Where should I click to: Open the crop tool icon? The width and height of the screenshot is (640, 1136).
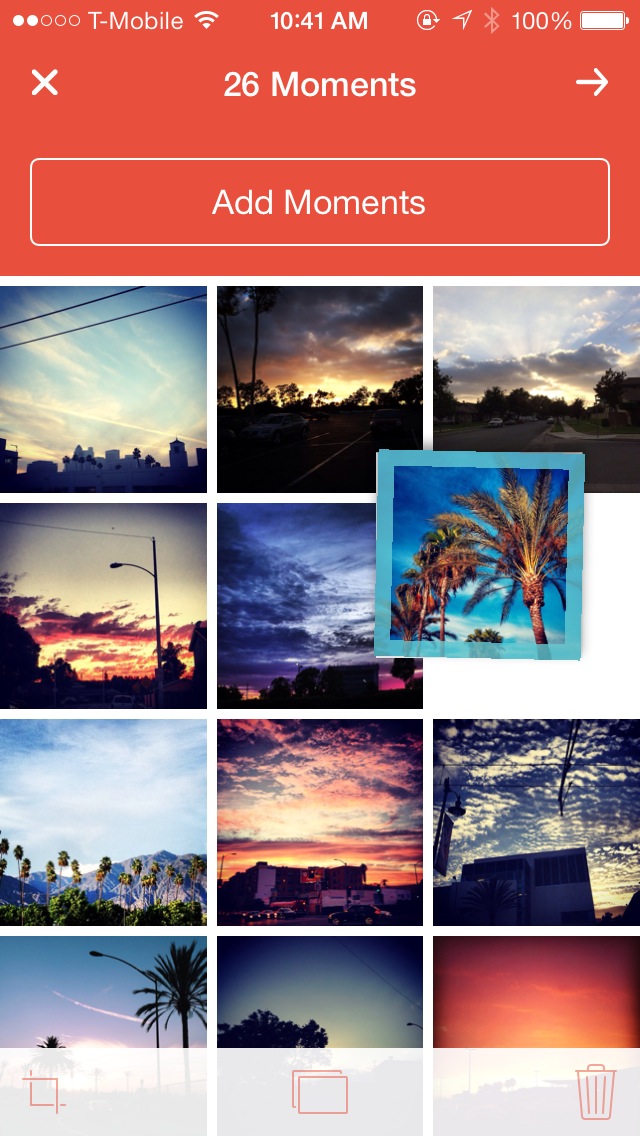pyautogui.click(x=44, y=1091)
